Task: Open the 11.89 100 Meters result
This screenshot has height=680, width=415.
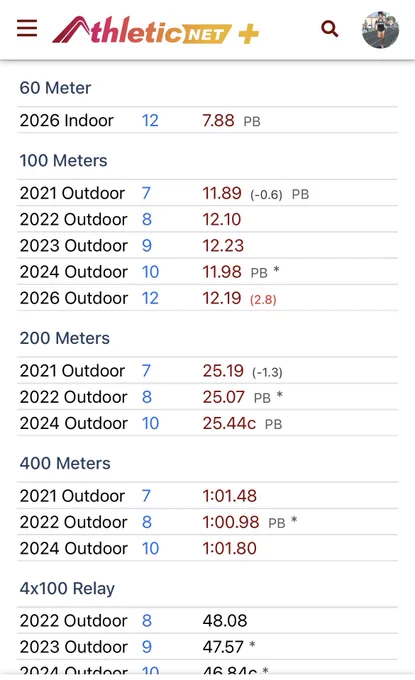Action: [222, 193]
